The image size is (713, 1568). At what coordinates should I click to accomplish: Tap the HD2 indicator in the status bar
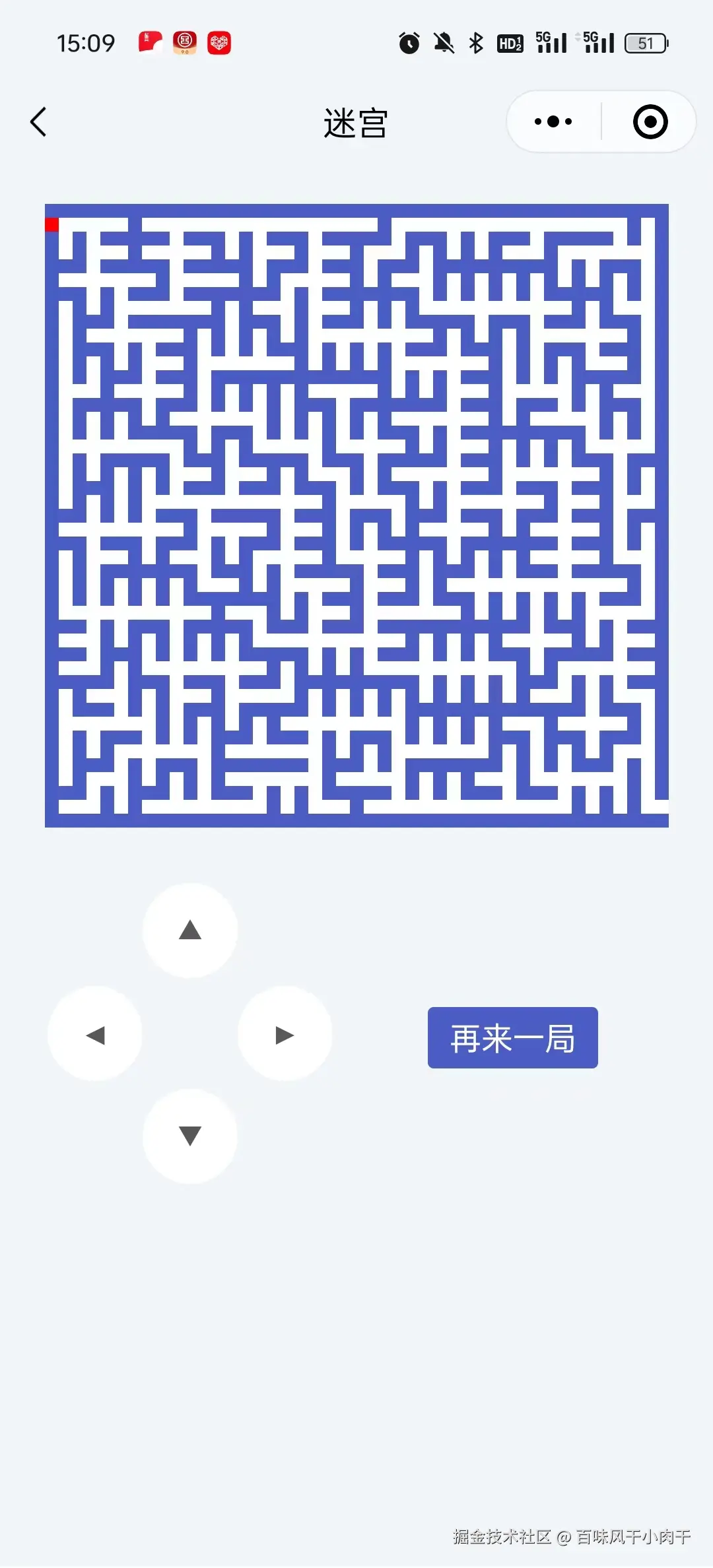(510, 42)
